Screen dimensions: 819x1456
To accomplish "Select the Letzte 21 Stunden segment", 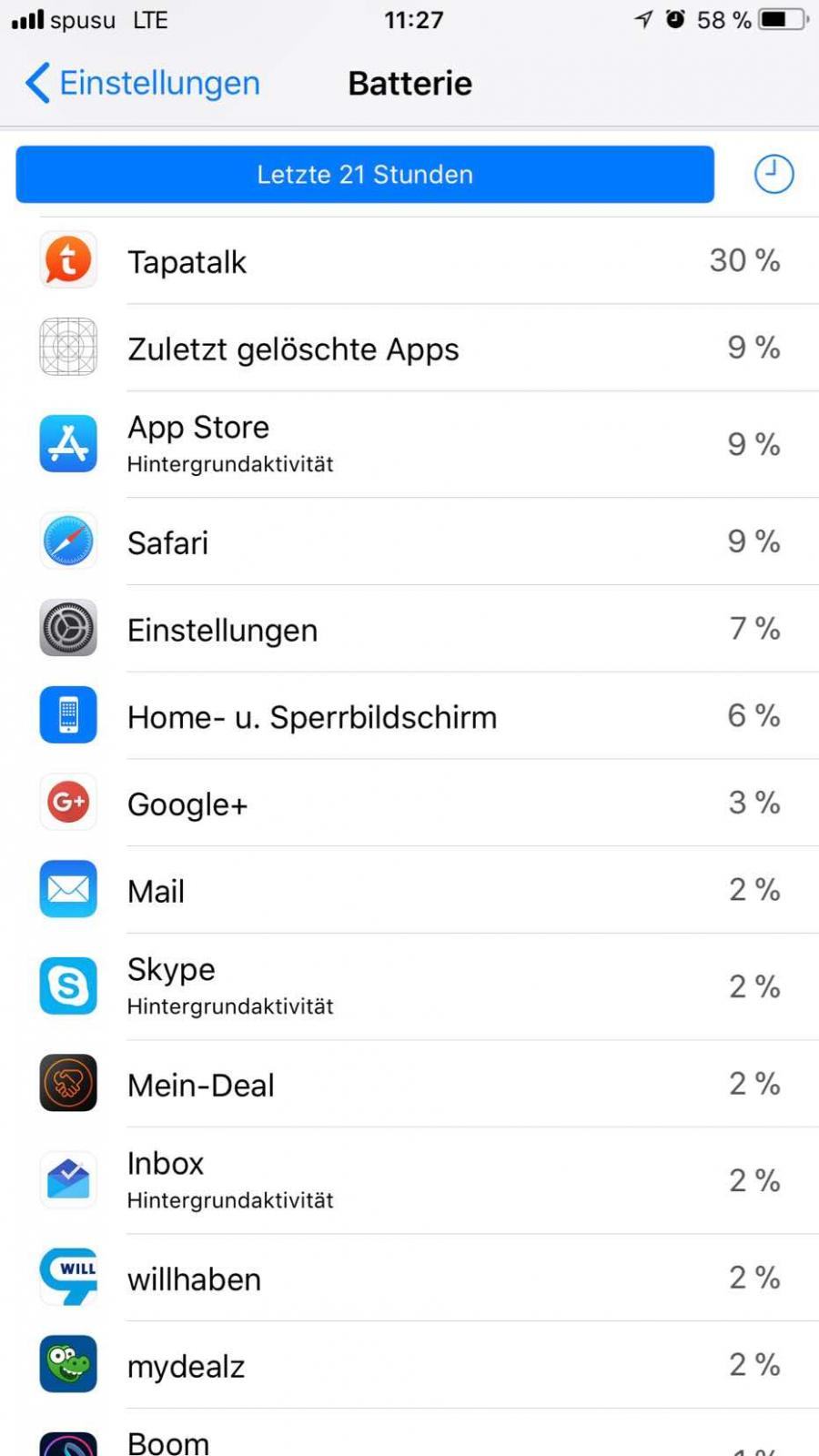I will 364,174.
